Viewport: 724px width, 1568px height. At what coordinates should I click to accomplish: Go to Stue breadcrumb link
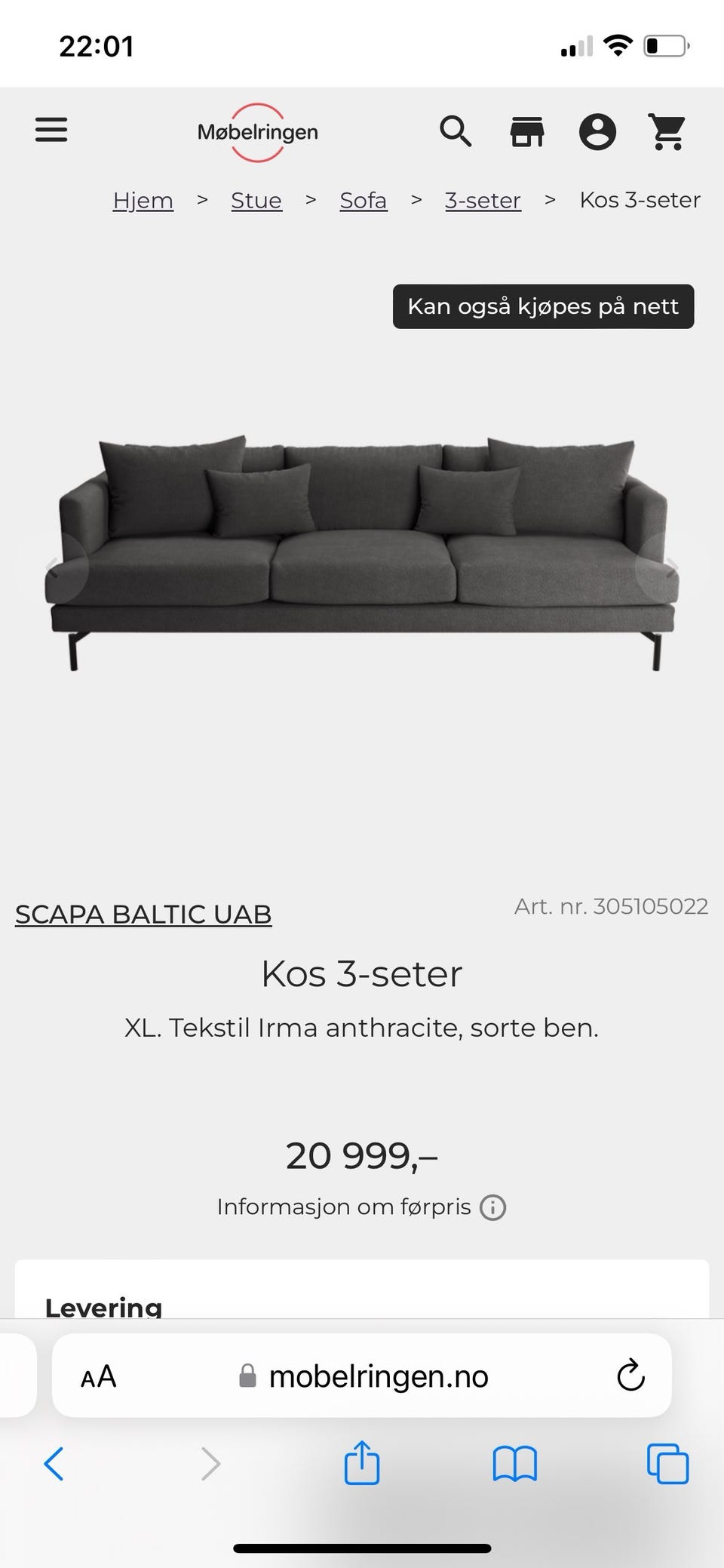coord(256,200)
